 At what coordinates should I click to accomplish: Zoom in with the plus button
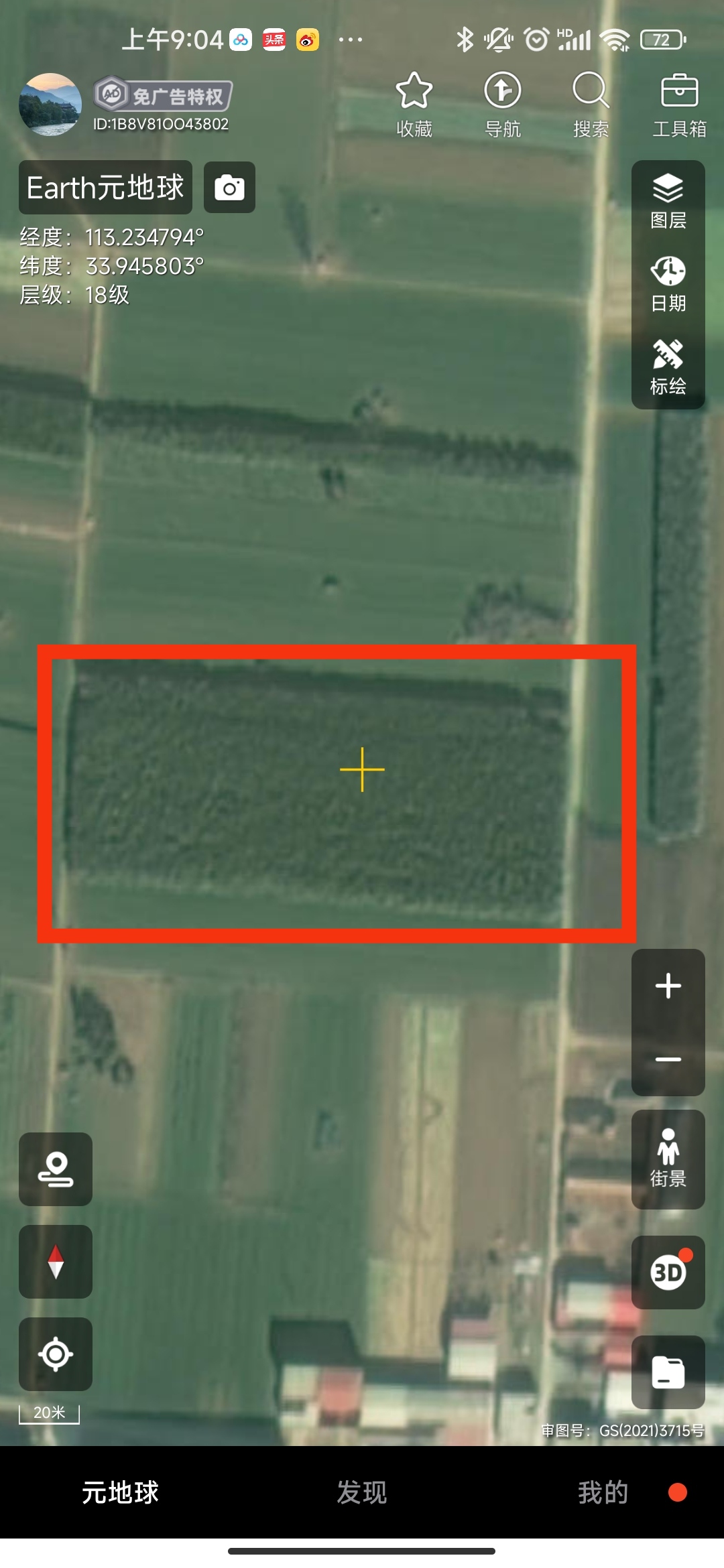[x=668, y=986]
